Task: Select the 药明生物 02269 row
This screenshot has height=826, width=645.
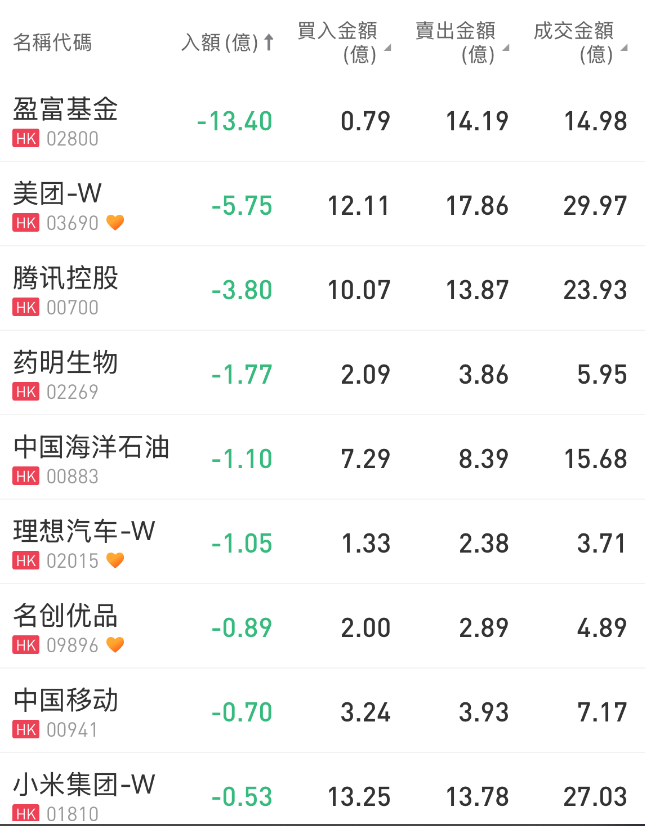Action: [x=66, y=374]
